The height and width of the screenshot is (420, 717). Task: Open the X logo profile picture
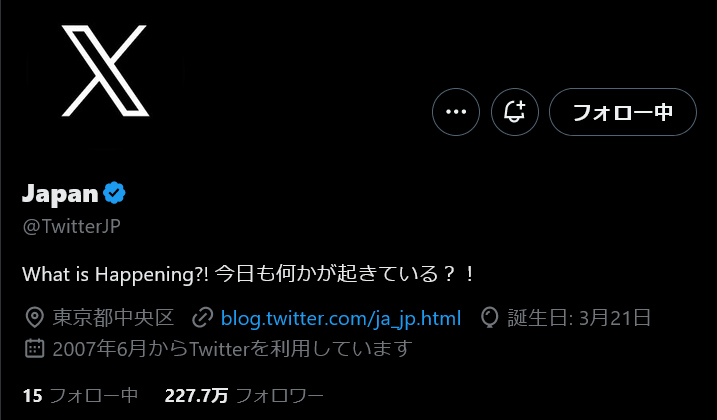coord(105,71)
